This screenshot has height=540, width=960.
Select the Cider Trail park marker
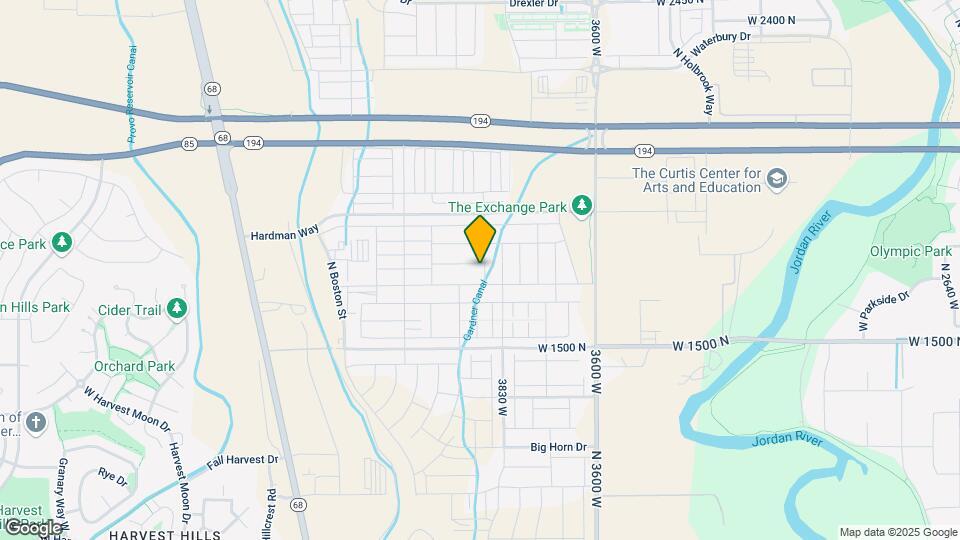(177, 307)
